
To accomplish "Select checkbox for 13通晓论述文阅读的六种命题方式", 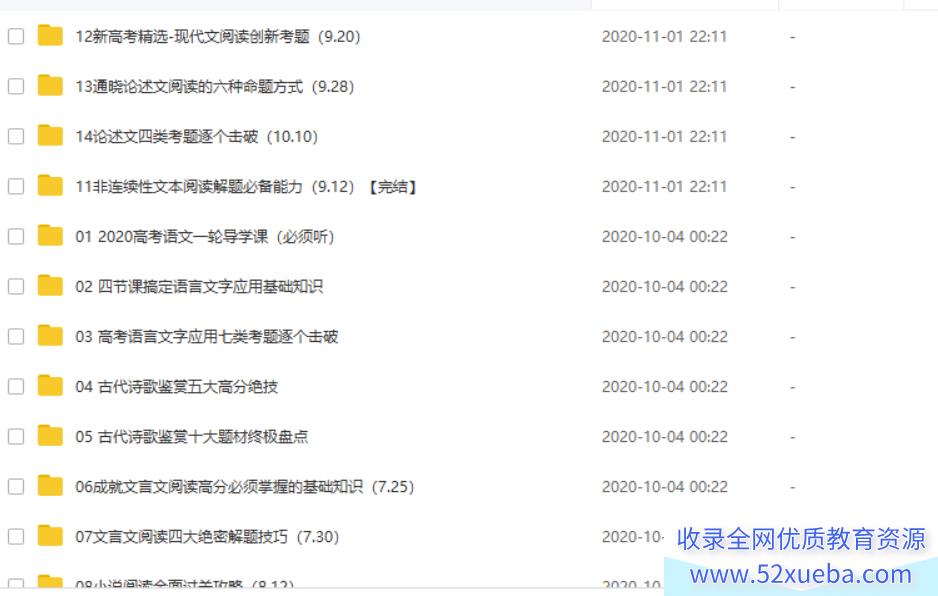I will (16, 87).
